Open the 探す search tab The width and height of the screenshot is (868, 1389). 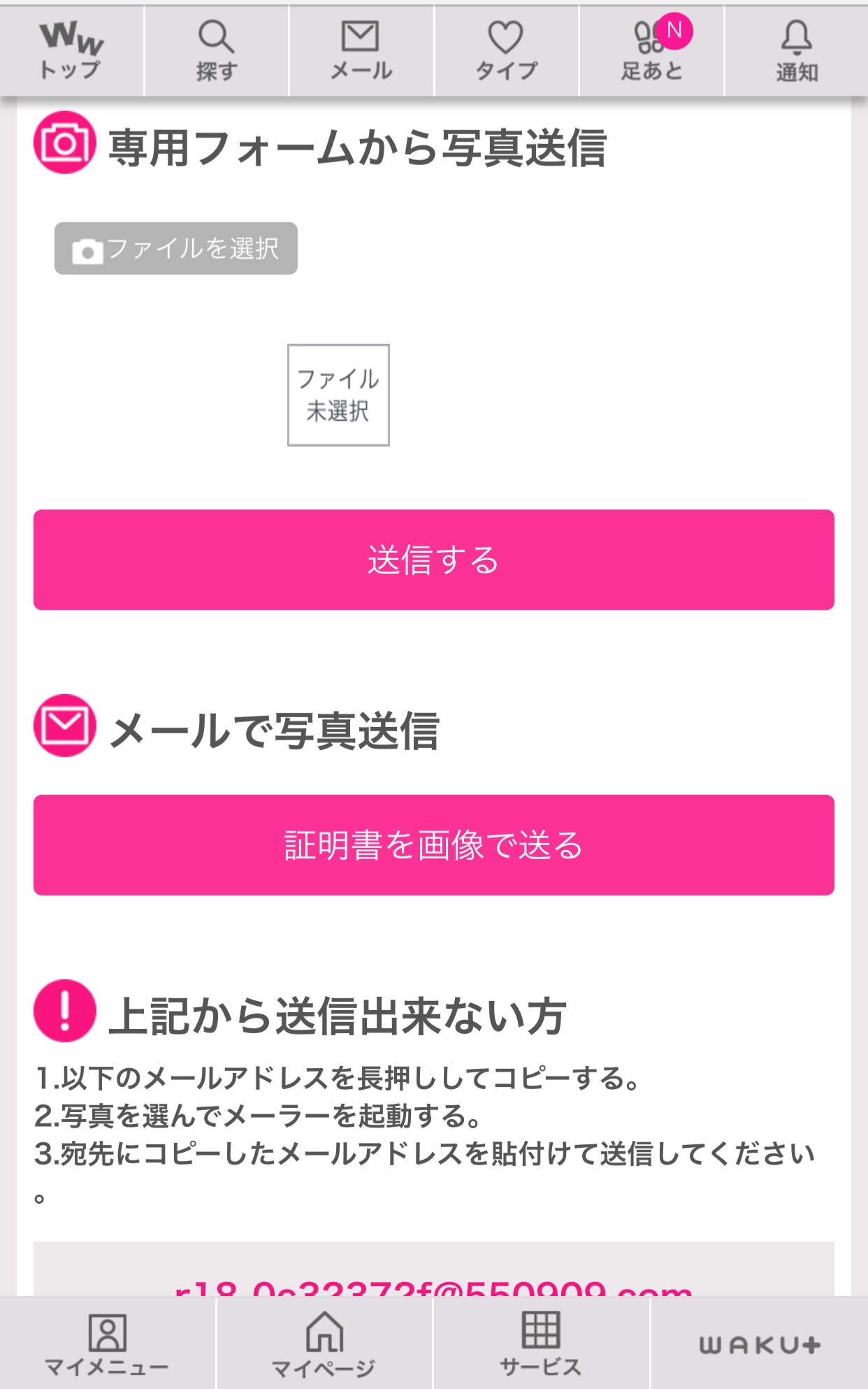[x=216, y=50]
